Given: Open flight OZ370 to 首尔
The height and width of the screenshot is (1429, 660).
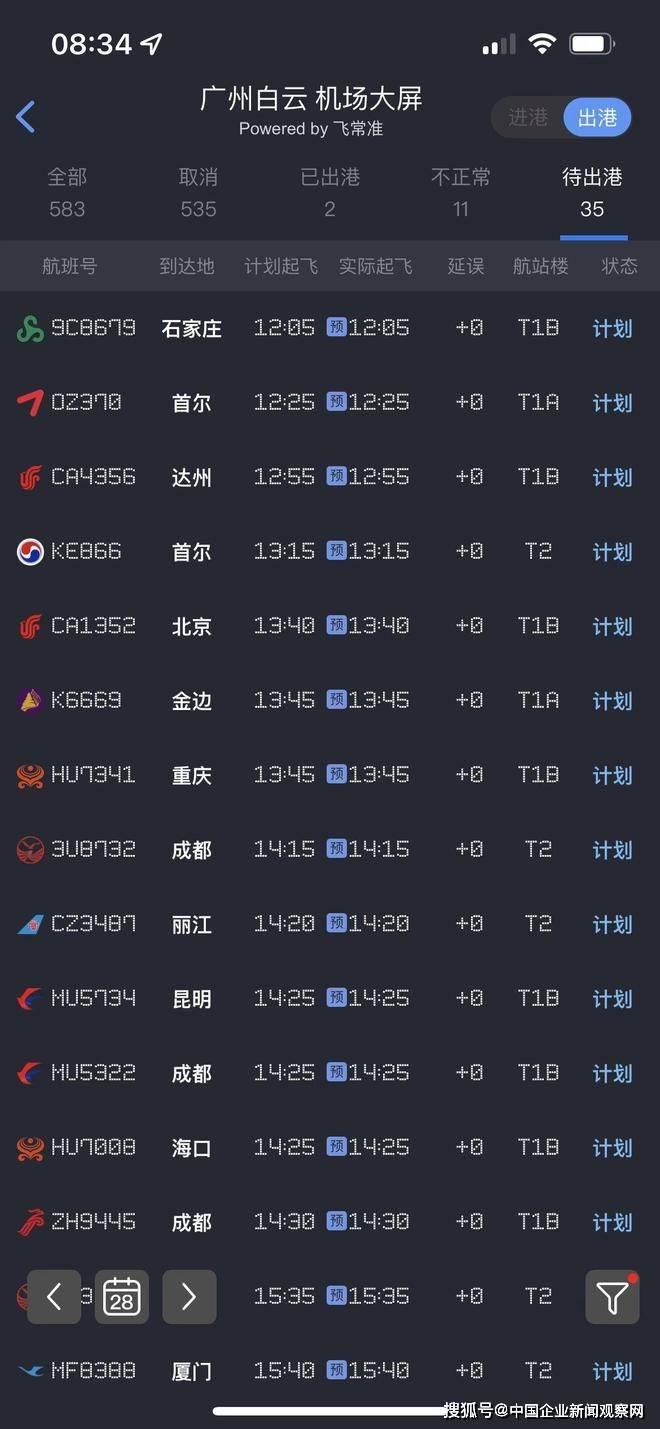Looking at the screenshot, I should coord(330,402).
